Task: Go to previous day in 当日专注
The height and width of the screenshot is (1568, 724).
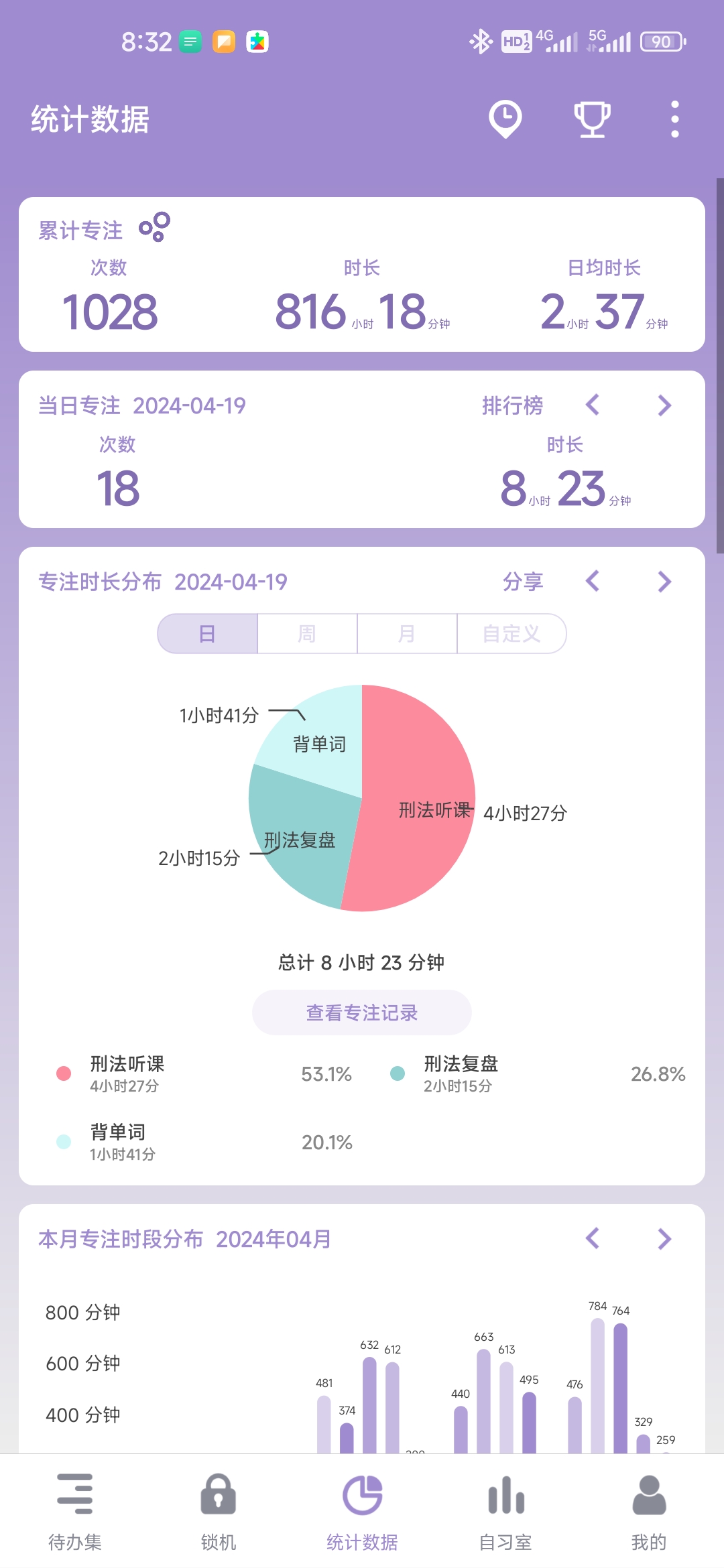Action: [x=593, y=405]
